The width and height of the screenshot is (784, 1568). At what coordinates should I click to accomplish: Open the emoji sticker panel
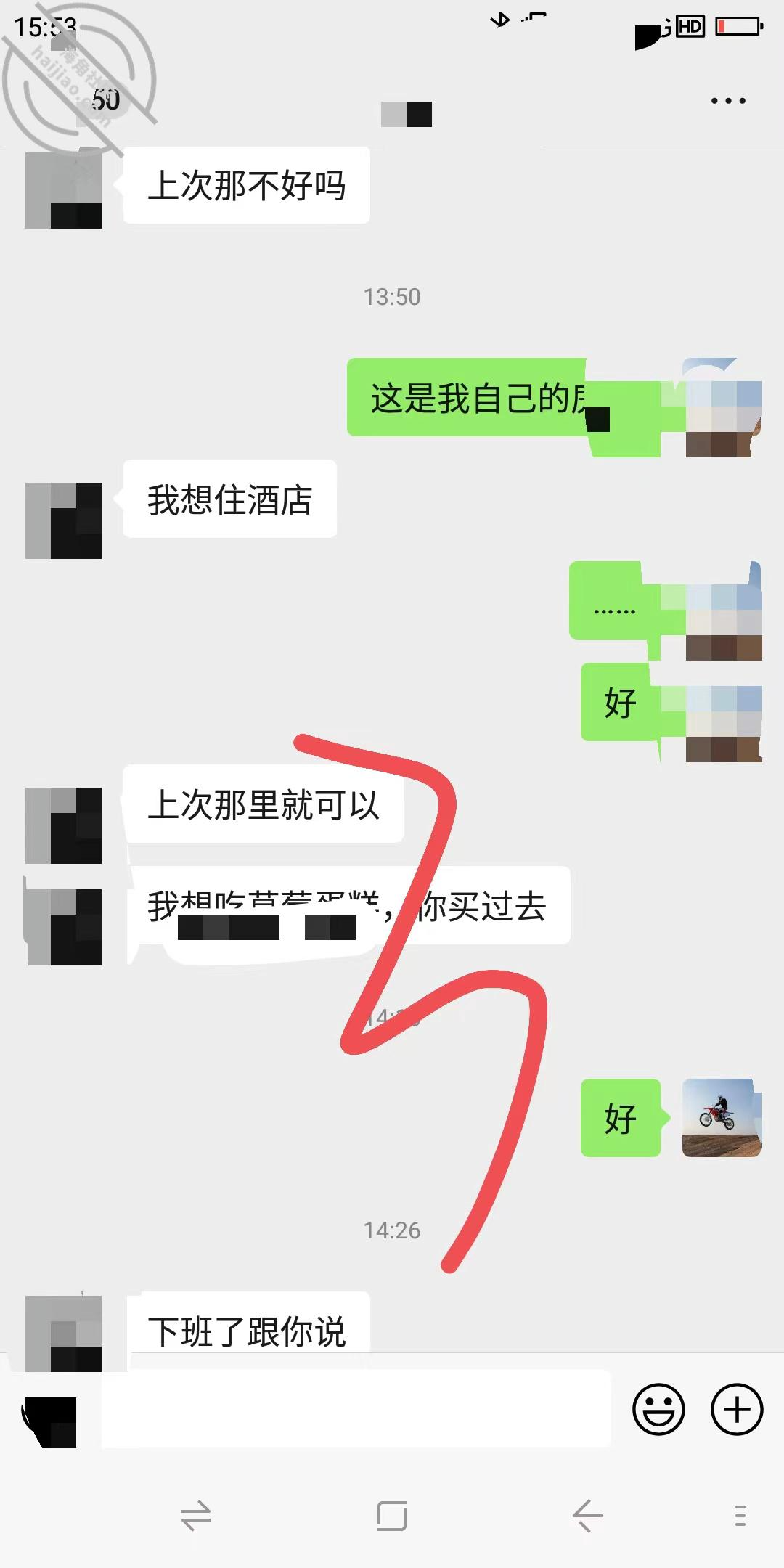(x=658, y=1409)
